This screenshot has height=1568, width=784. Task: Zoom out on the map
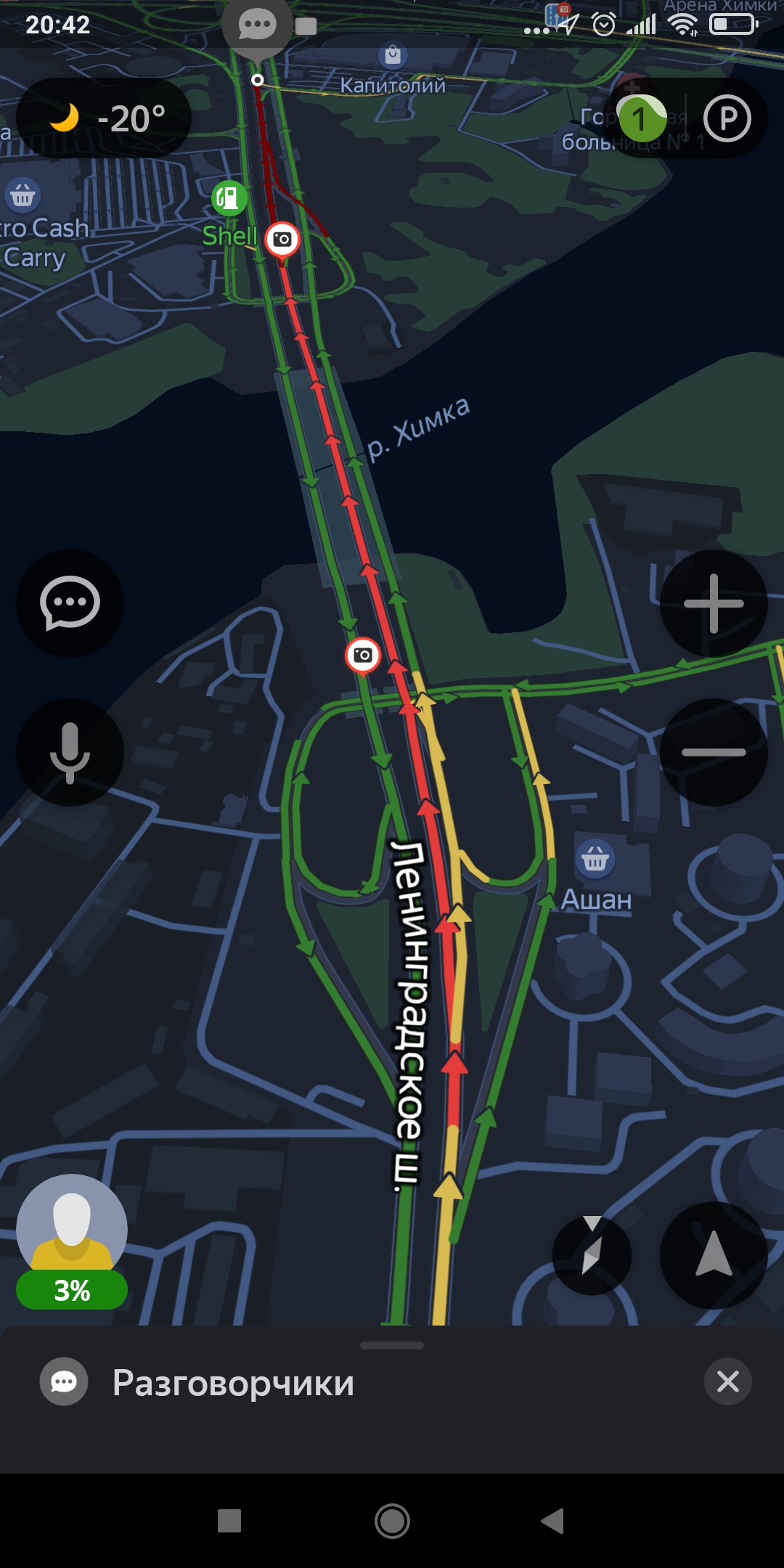(714, 752)
